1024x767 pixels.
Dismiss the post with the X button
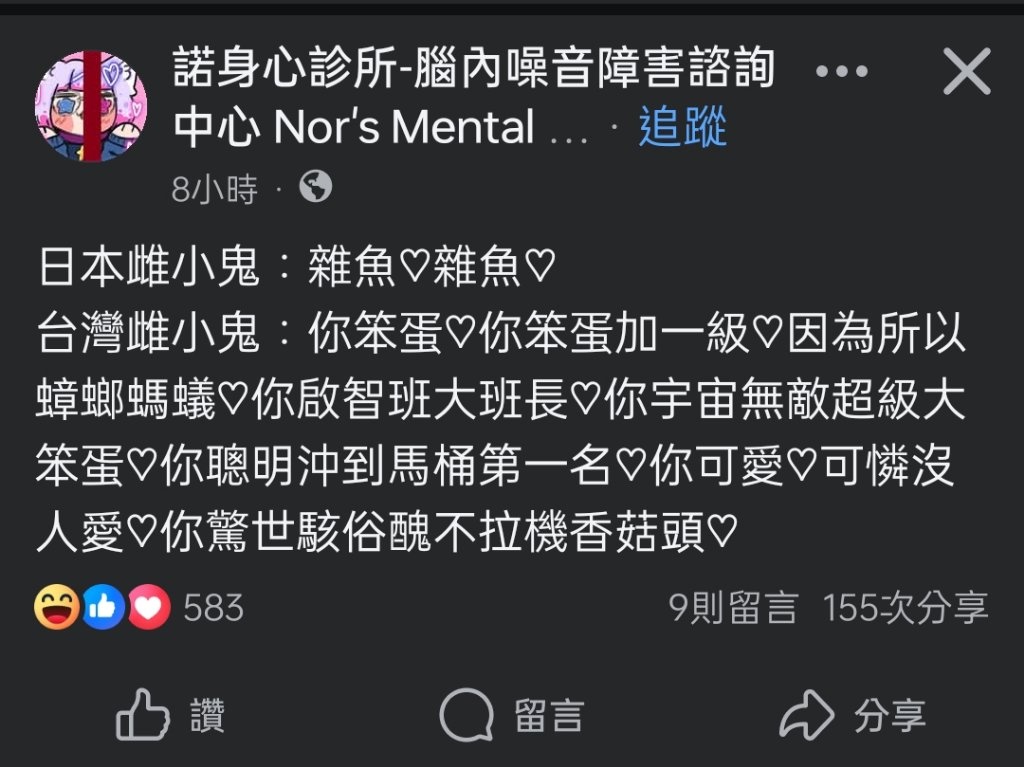966,72
